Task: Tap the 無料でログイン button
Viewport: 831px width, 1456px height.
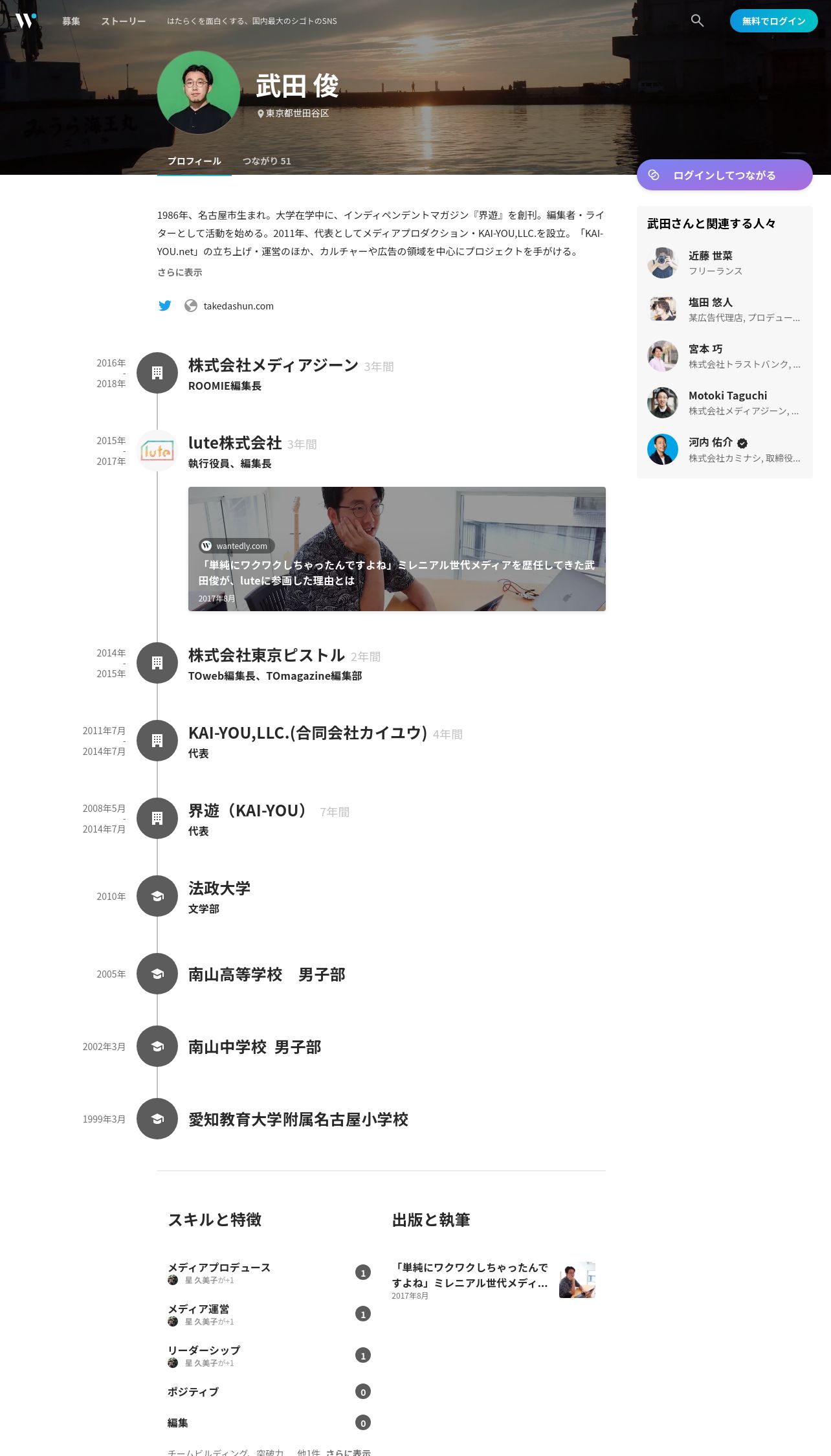Action: coord(773,21)
